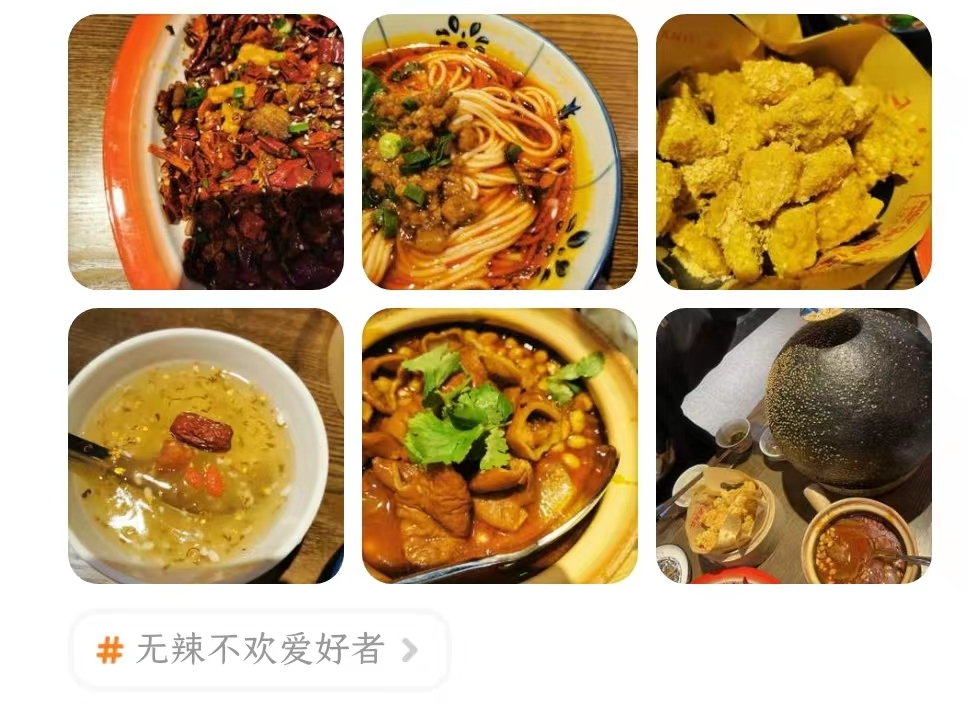968x709 pixels.
Task: Open the golden fried cubes photo
Action: [793, 152]
